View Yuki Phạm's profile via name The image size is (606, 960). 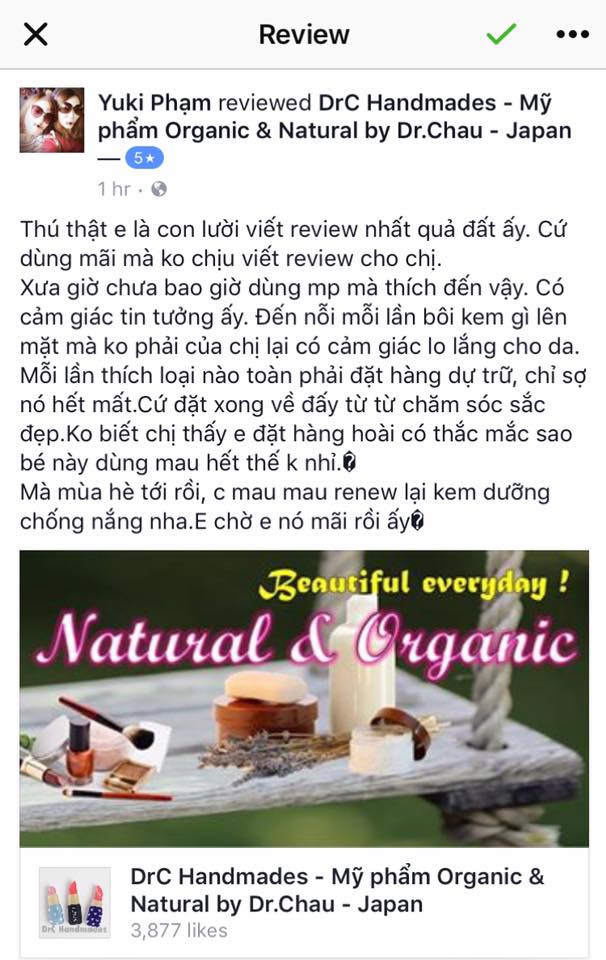[154, 102]
